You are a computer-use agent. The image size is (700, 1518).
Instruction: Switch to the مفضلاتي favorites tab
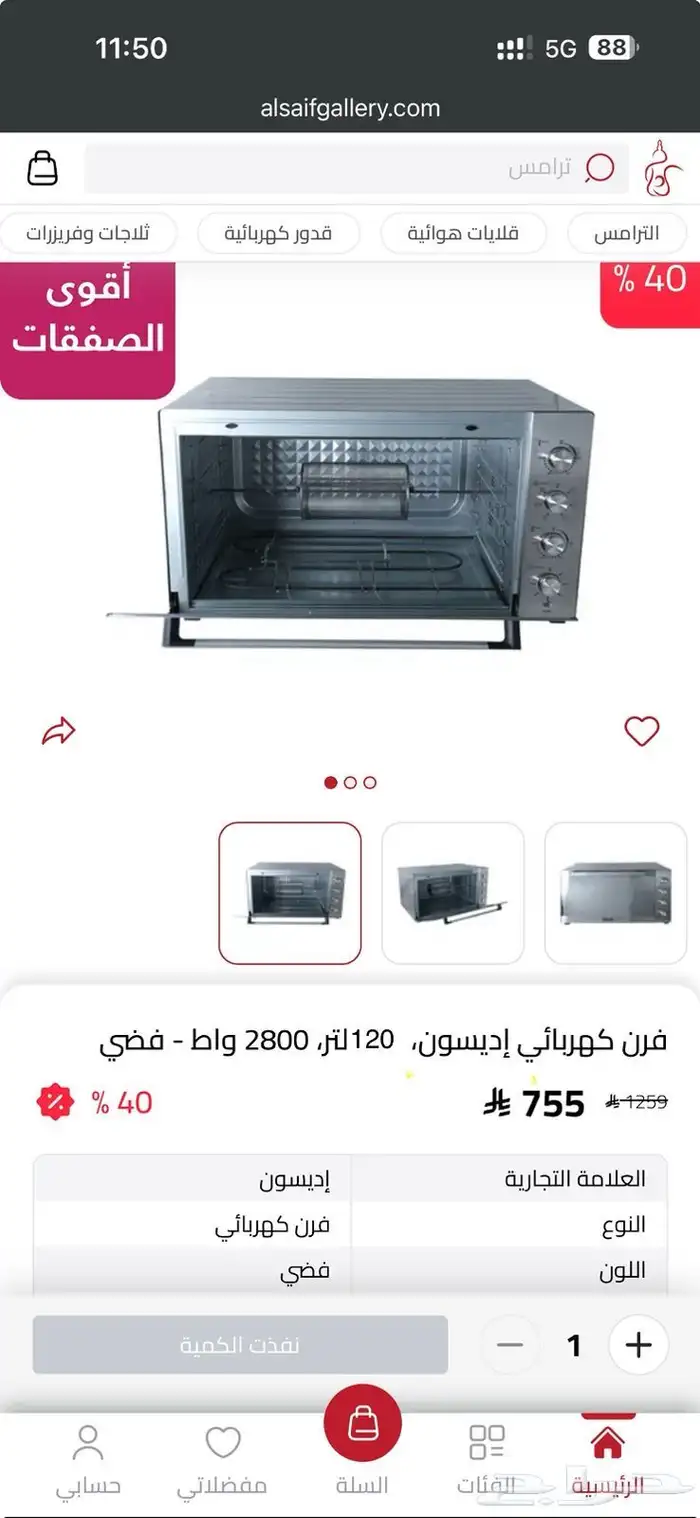click(x=222, y=1460)
